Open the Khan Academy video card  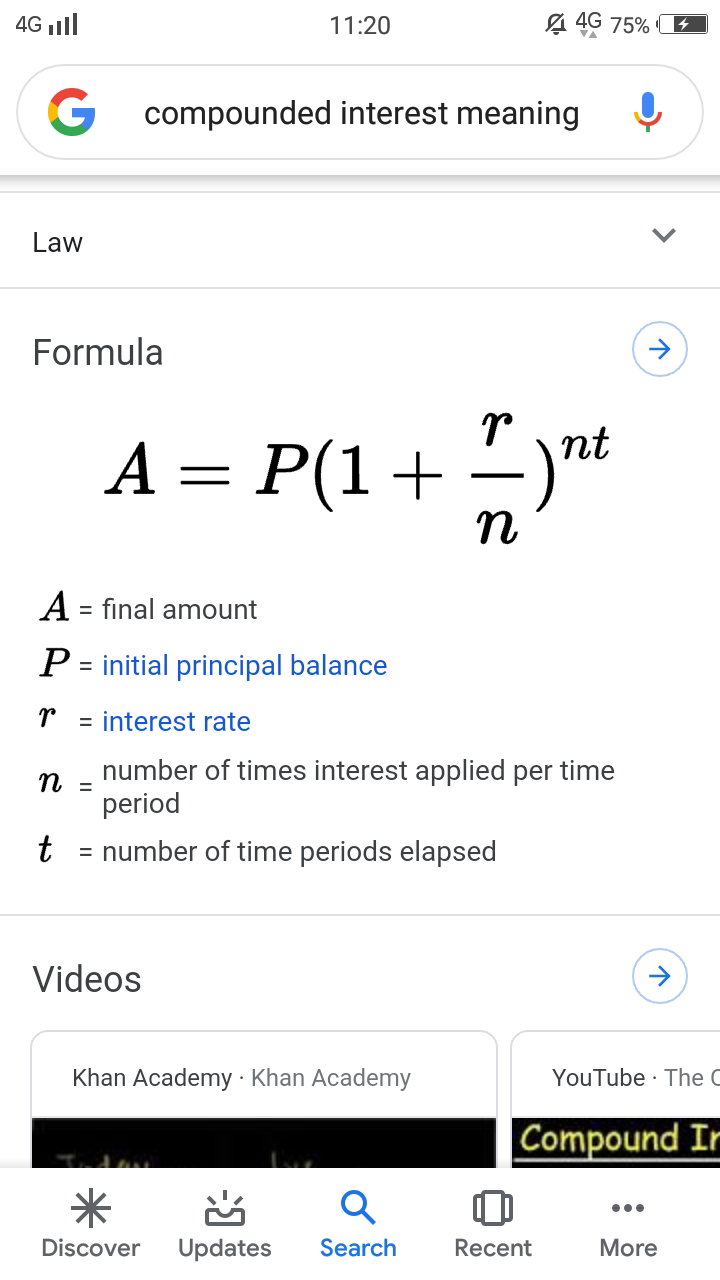[x=264, y=1099]
